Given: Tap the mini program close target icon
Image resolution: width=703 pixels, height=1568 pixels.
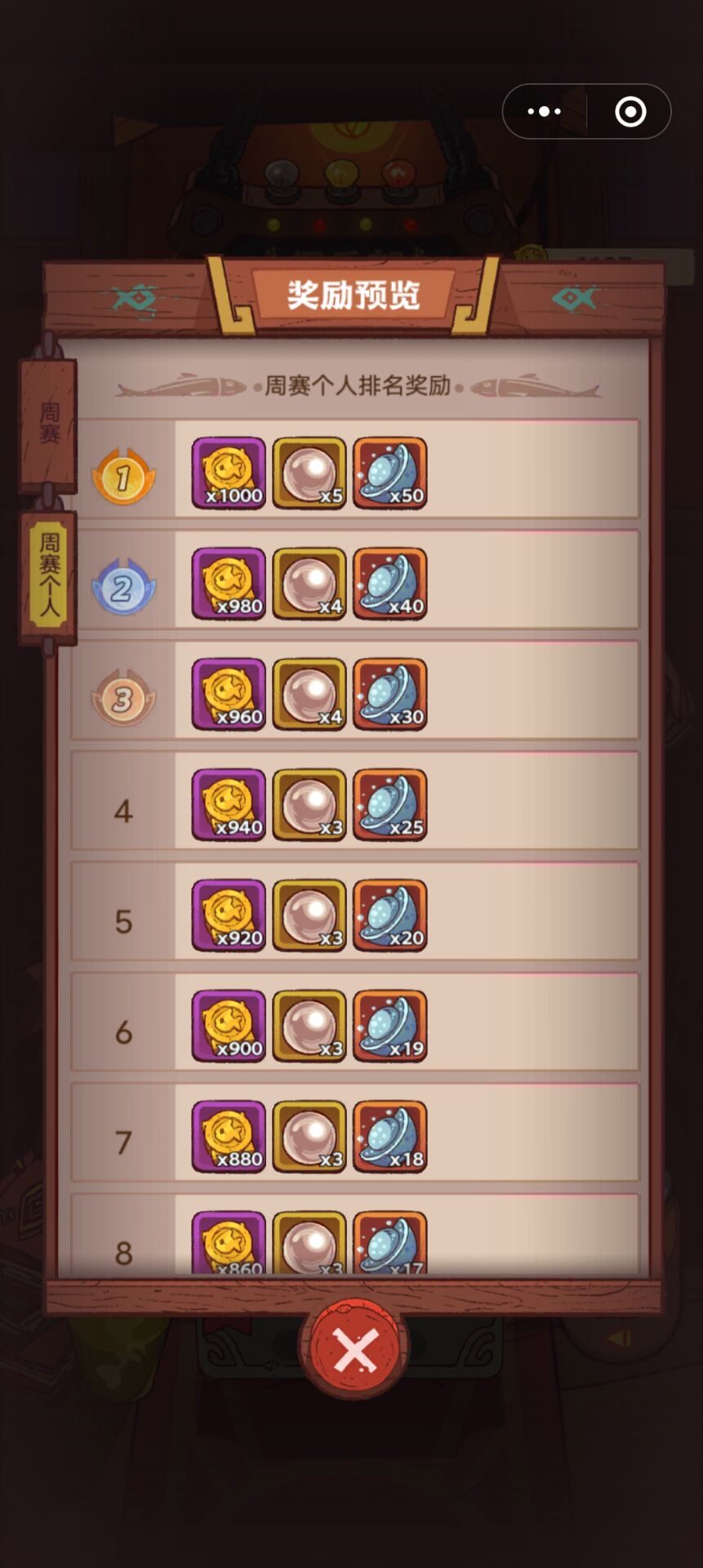Looking at the screenshot, I should point(630,111).
